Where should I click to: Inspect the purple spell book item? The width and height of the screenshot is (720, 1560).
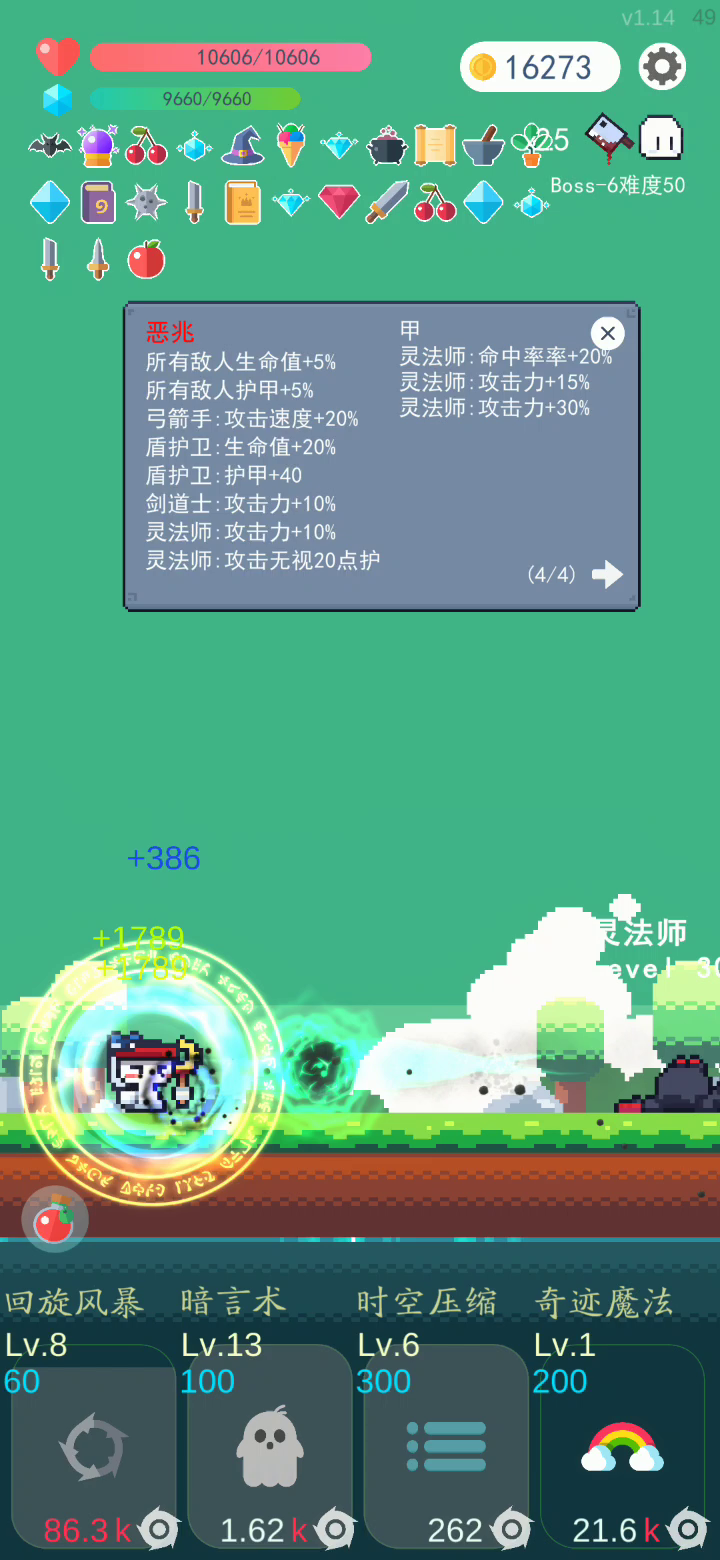coord(98,203)
